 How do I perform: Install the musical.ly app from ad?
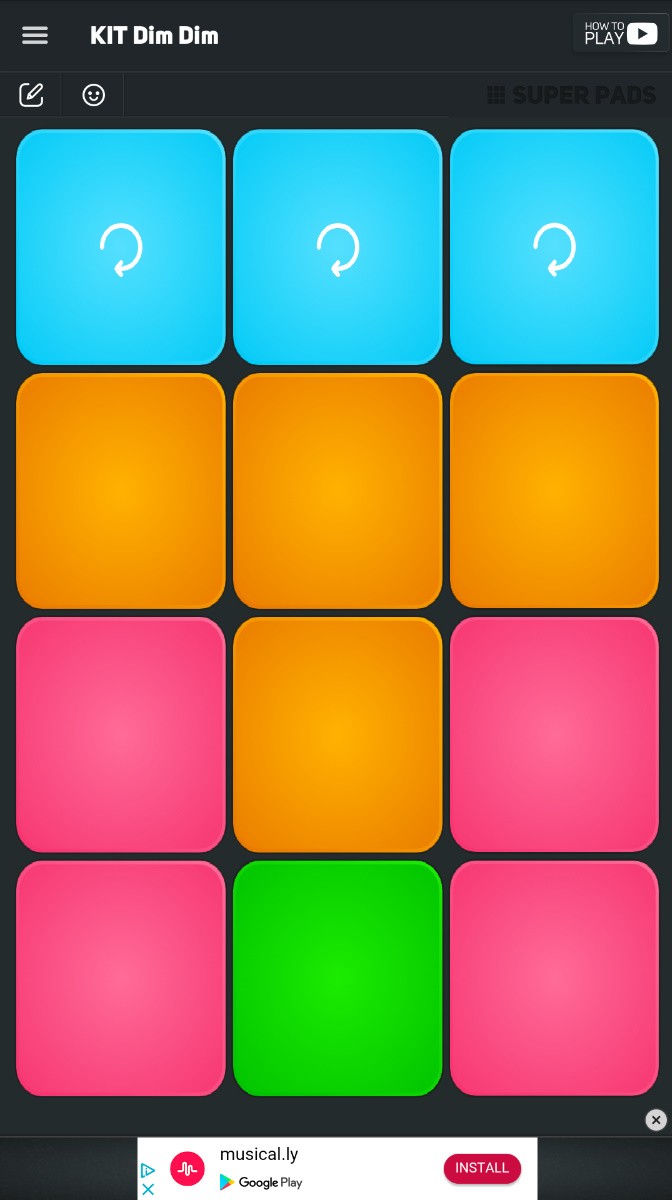pos(482,1168)
